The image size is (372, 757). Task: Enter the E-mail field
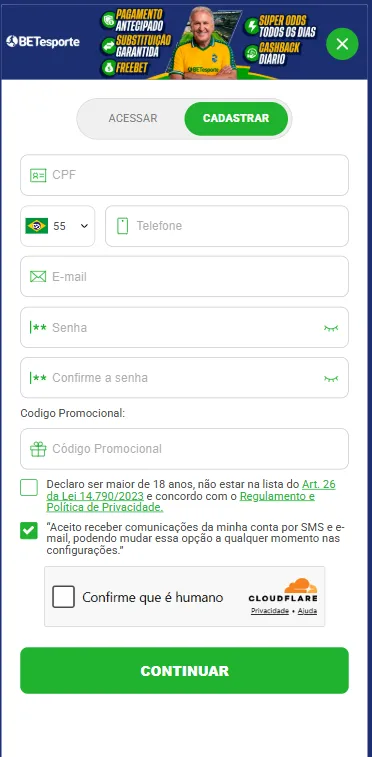[184, 277]
